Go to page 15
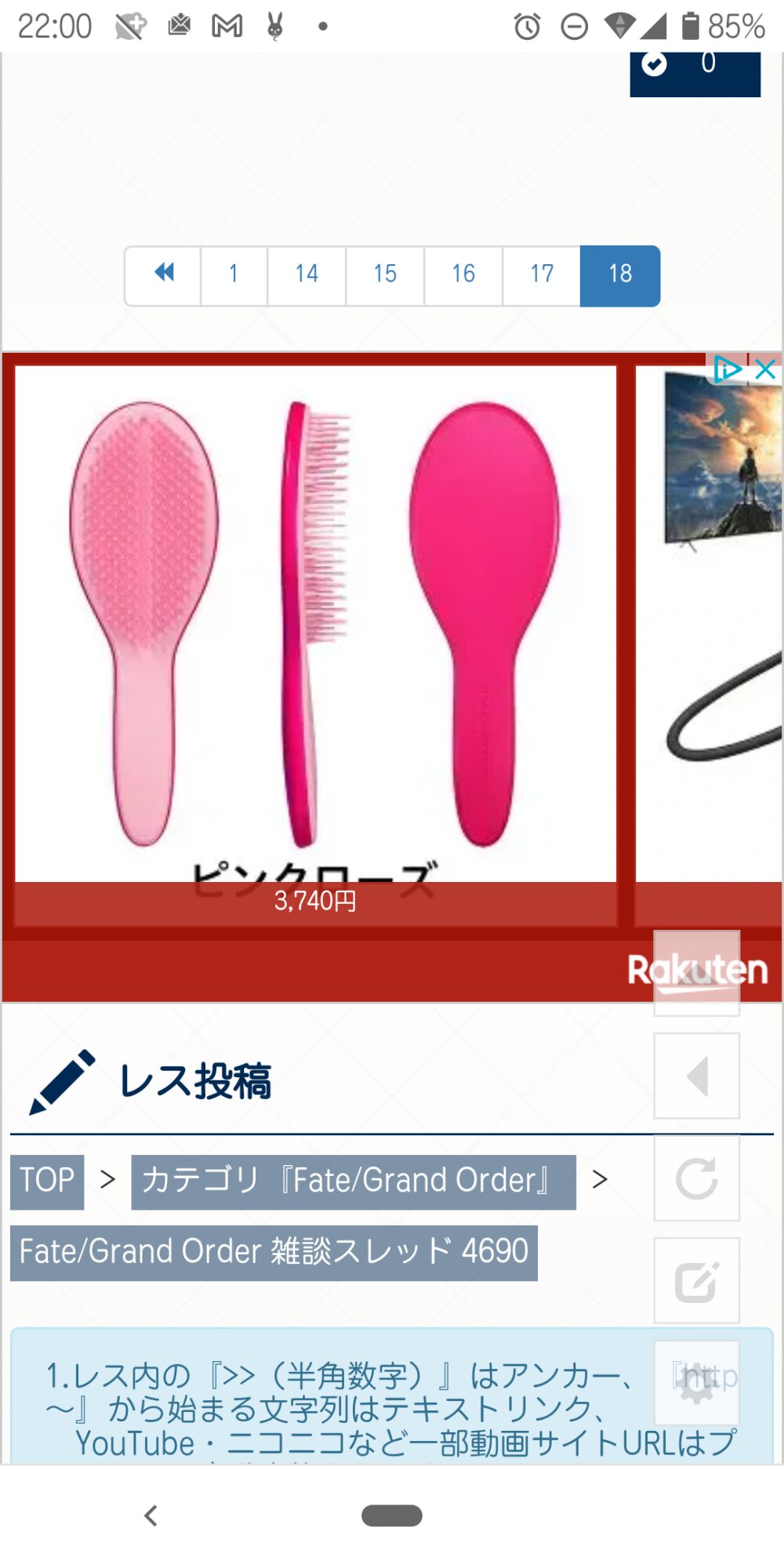Screen dimensions: 784x1568 click(x=385, y=274)
